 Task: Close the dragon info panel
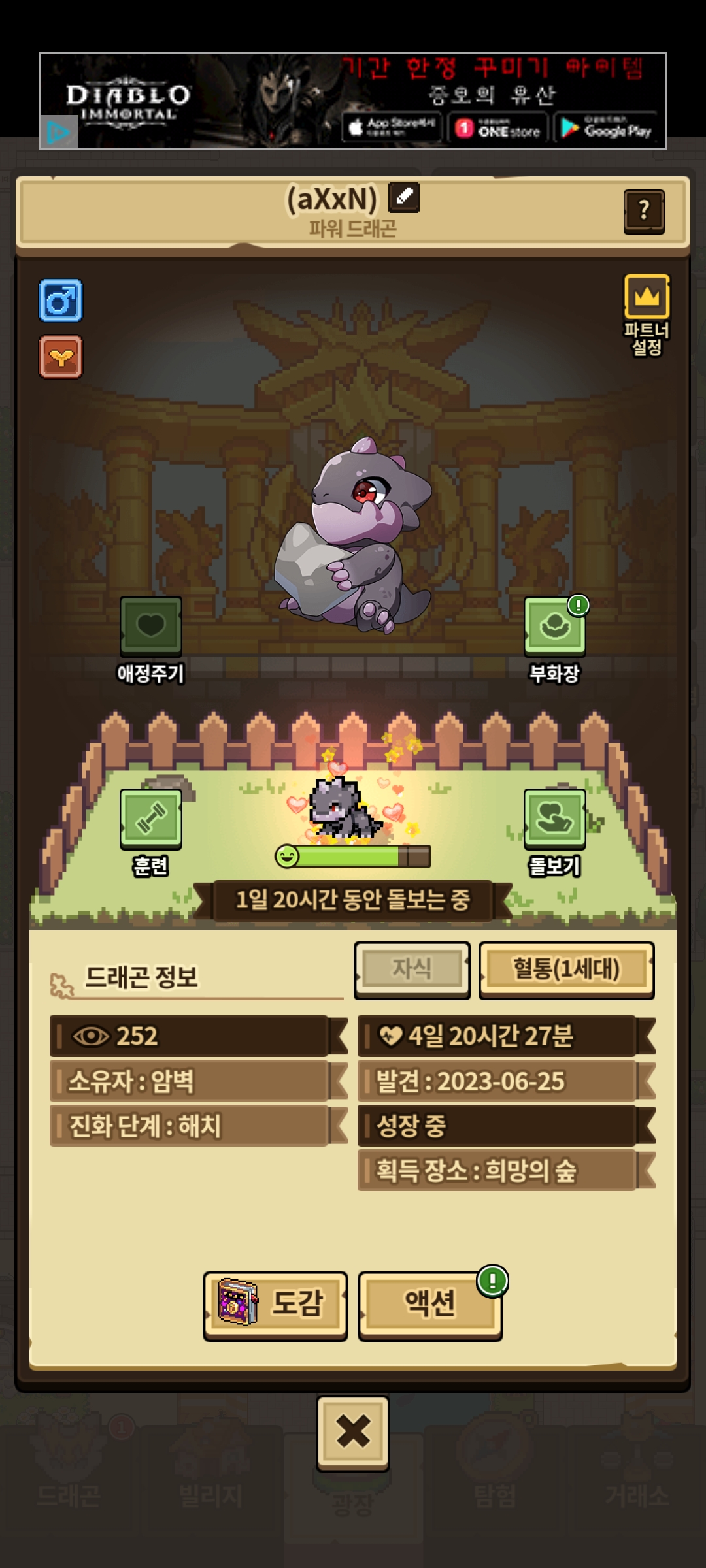coord(353,1432)
